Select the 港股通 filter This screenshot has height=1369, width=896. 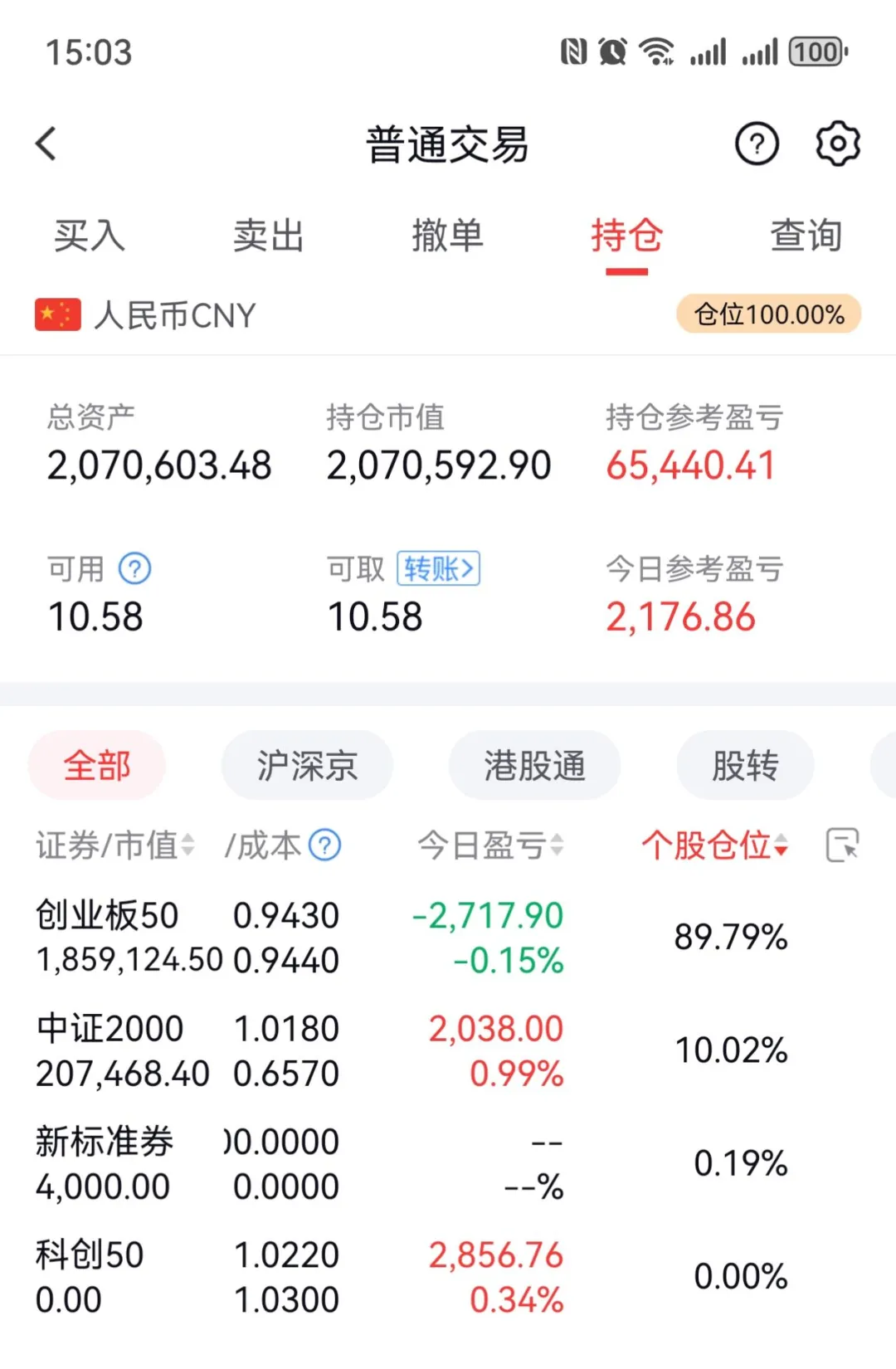click(534, 765)
